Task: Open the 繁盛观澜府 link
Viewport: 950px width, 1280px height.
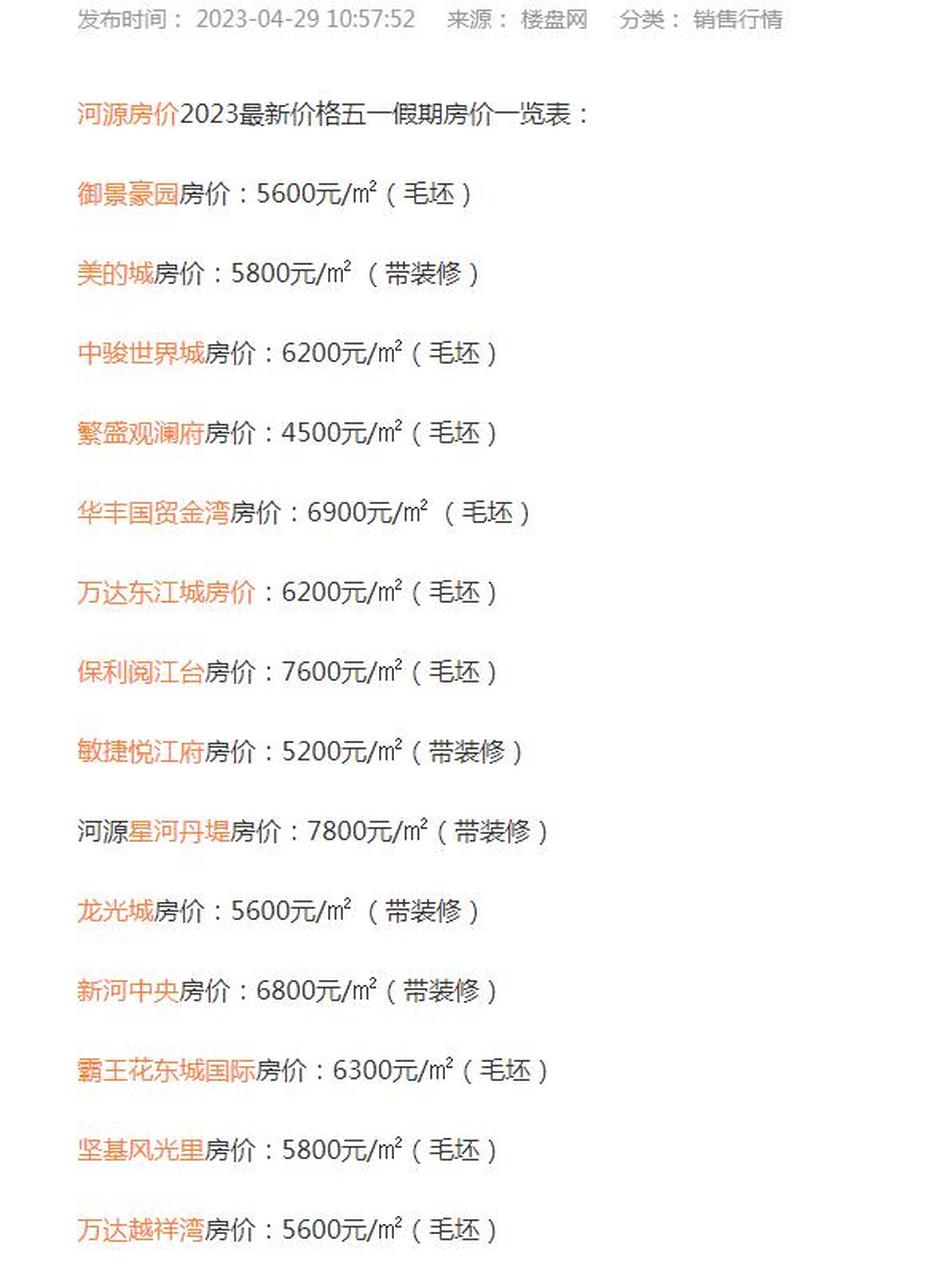Action: (141, 433)
